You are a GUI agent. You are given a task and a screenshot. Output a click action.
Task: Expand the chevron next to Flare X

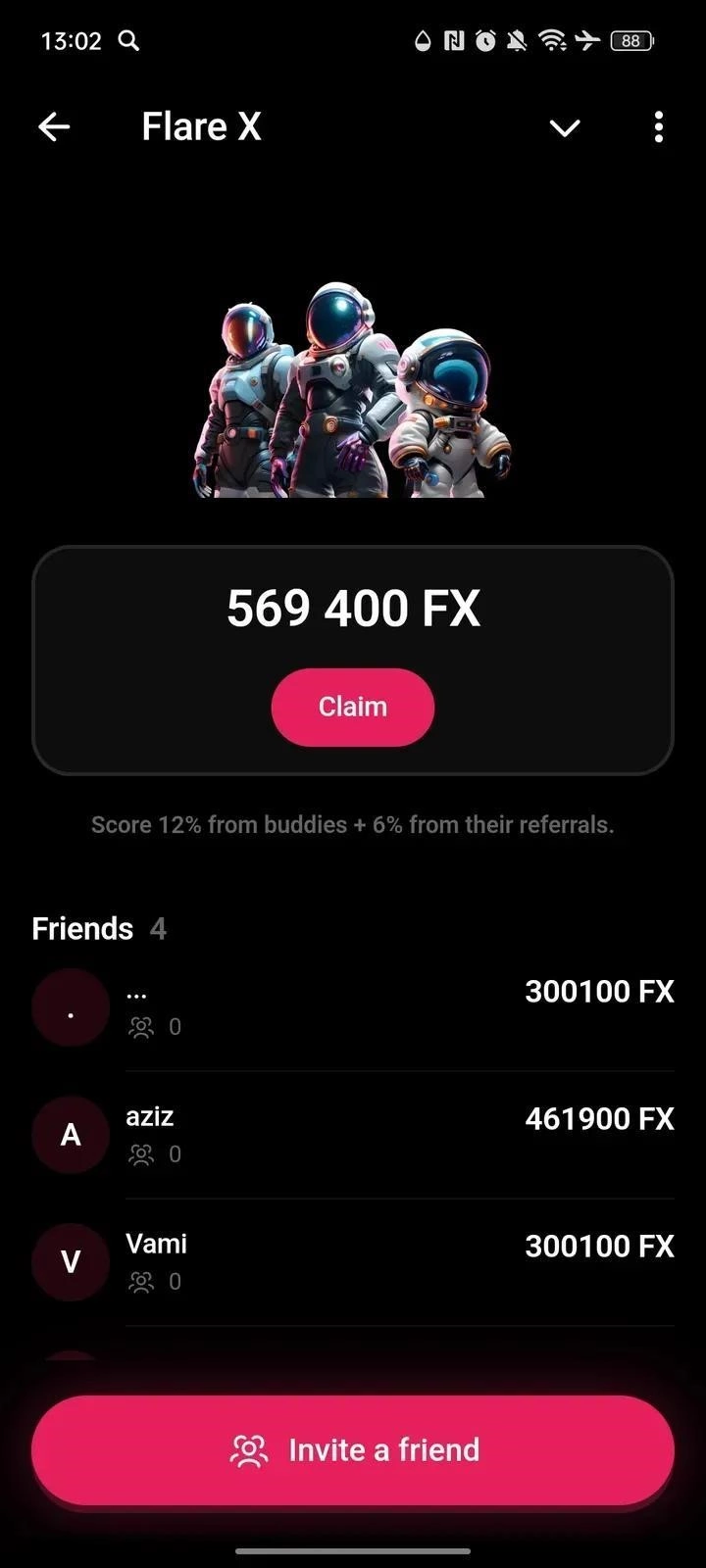[x=565, y=127]
